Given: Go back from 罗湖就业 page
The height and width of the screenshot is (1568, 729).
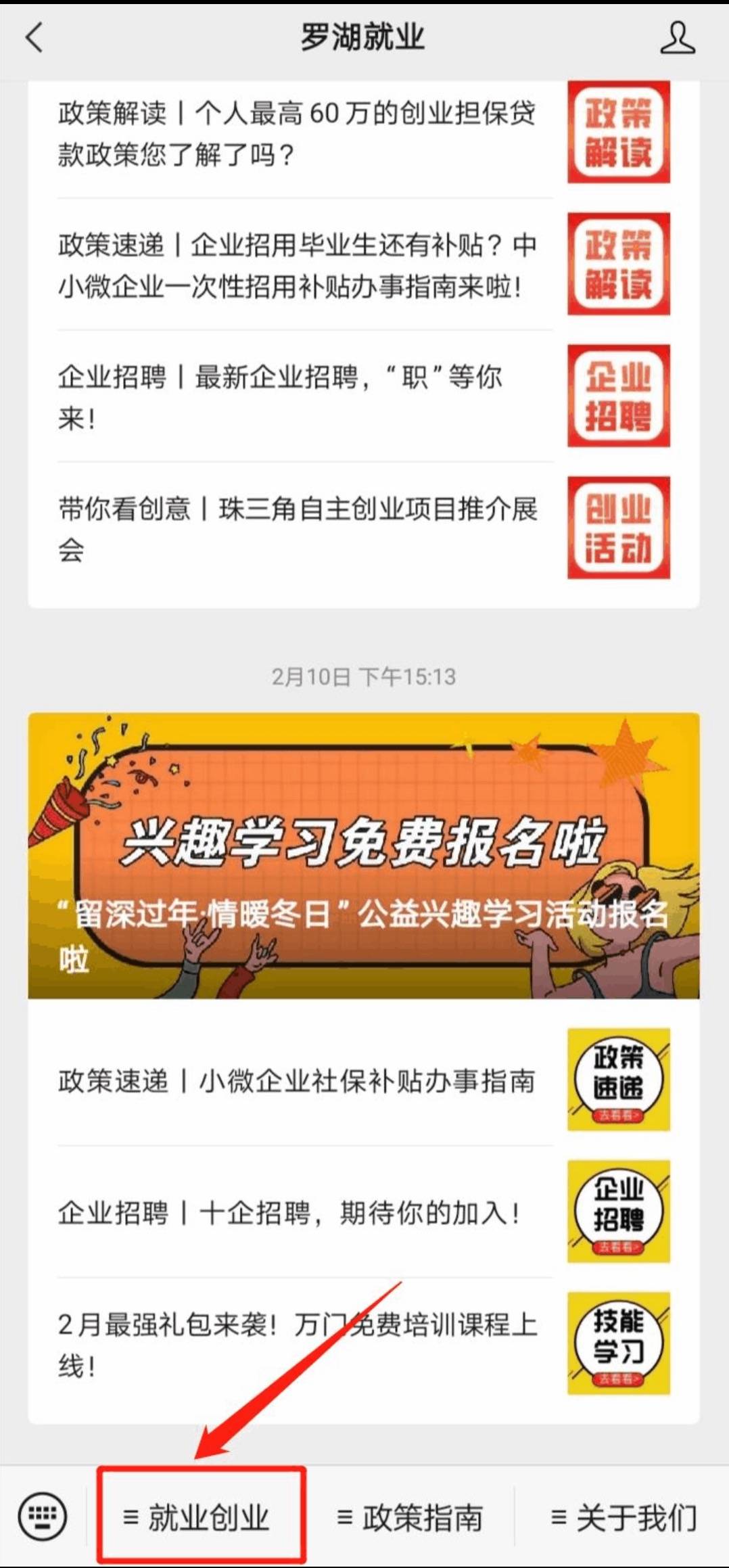Looking at the screenshot, I should click(x=34, y=37).
